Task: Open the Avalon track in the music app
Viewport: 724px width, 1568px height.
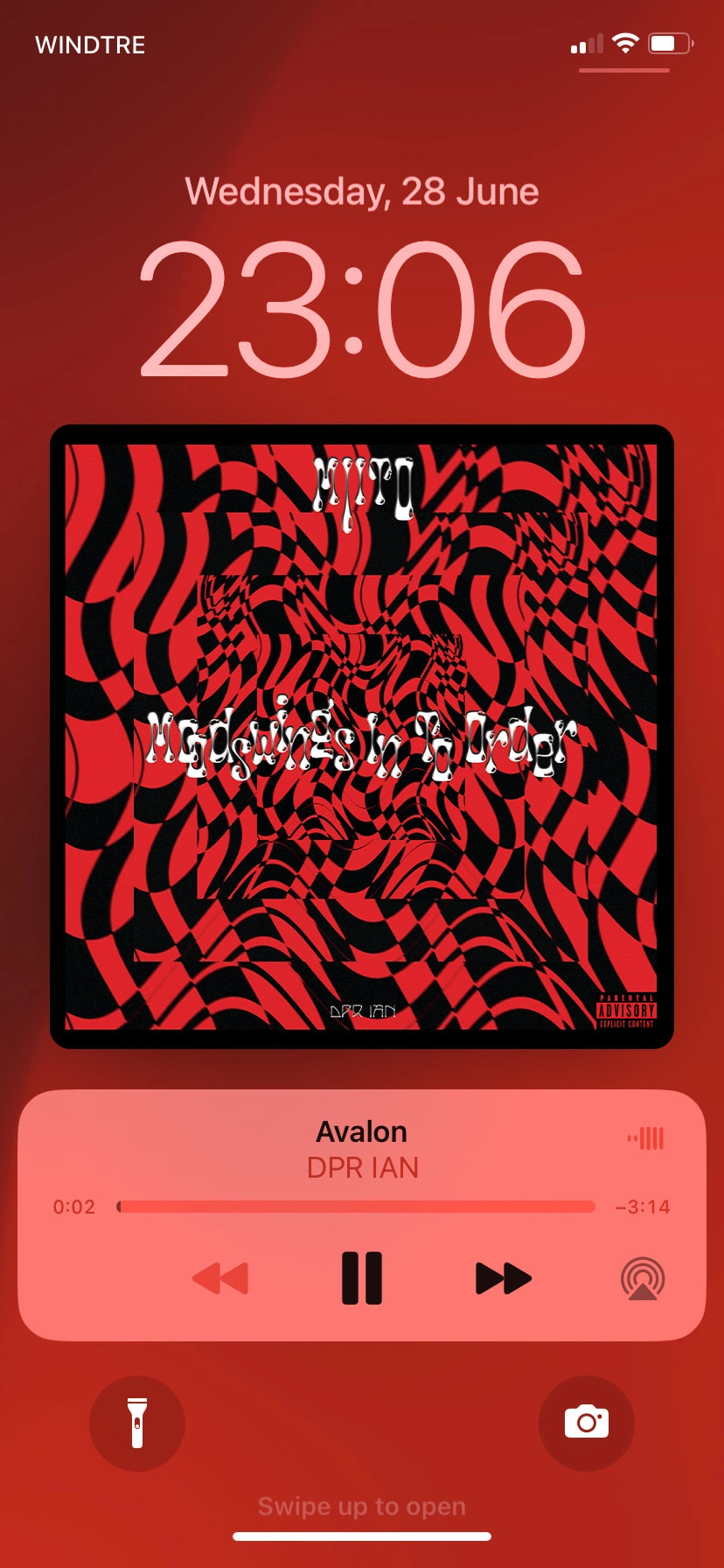Action: click(361, 1132)
